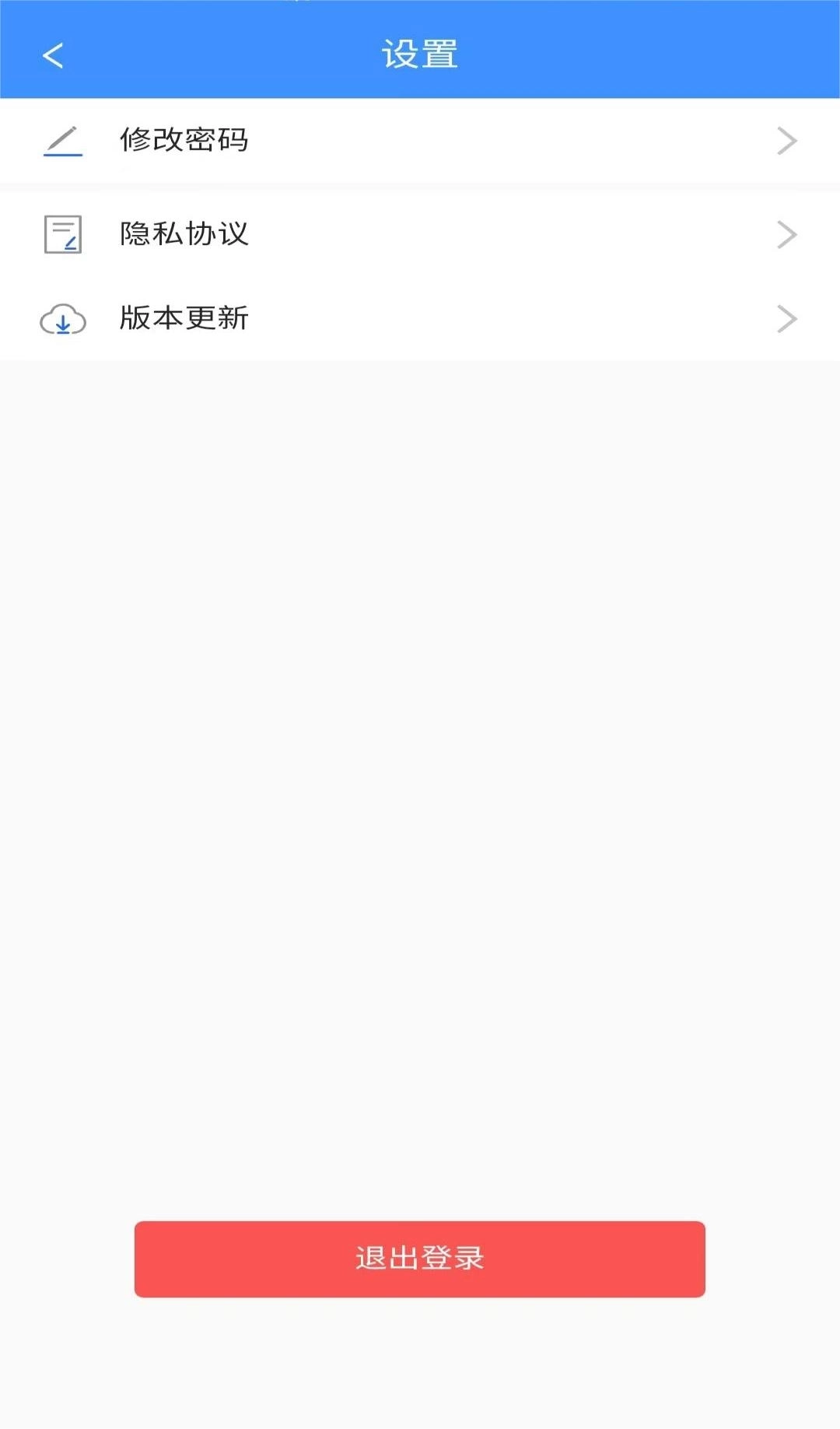Open the 隐私协议 settings entry

(x=420, y=233)
